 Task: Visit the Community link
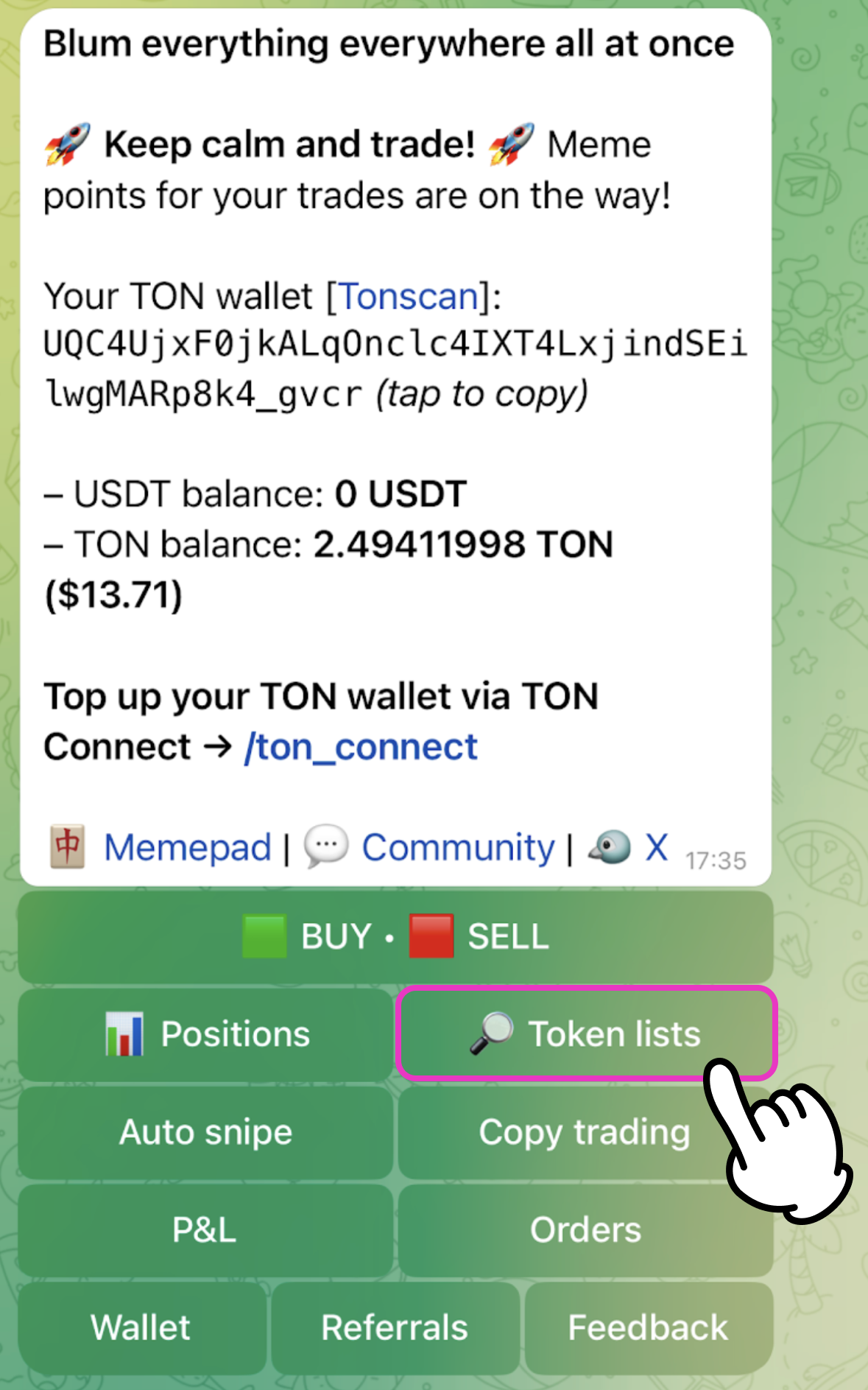click(457, 847)
